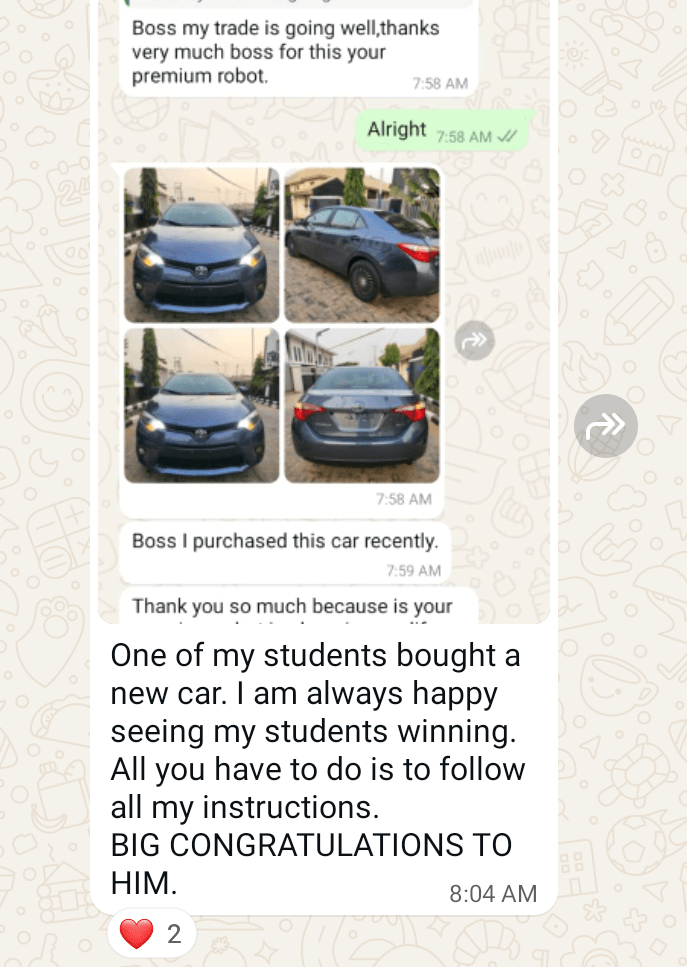View the heart reactions on the message
The image size is (687, 967).
tap(151, 934)
